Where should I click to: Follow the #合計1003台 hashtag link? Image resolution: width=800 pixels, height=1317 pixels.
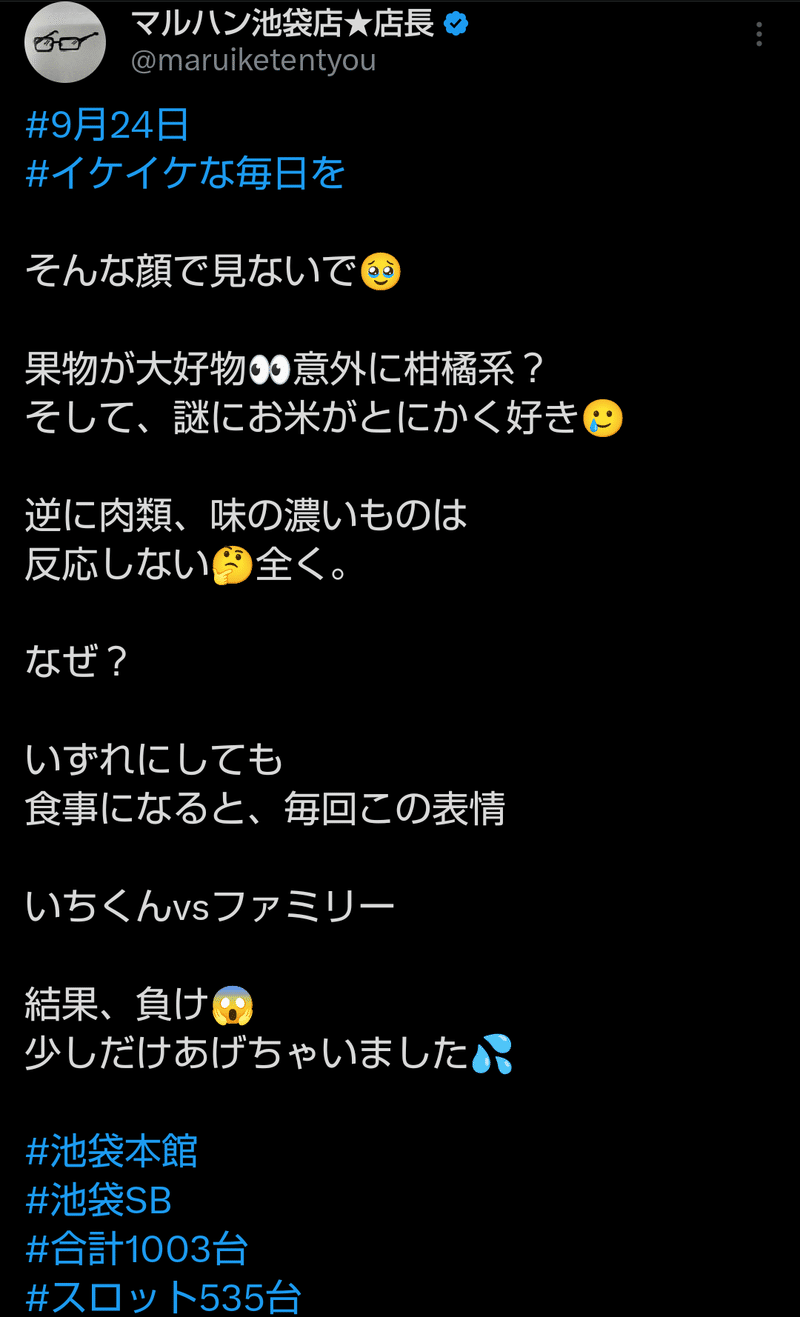coord(137,1249)
